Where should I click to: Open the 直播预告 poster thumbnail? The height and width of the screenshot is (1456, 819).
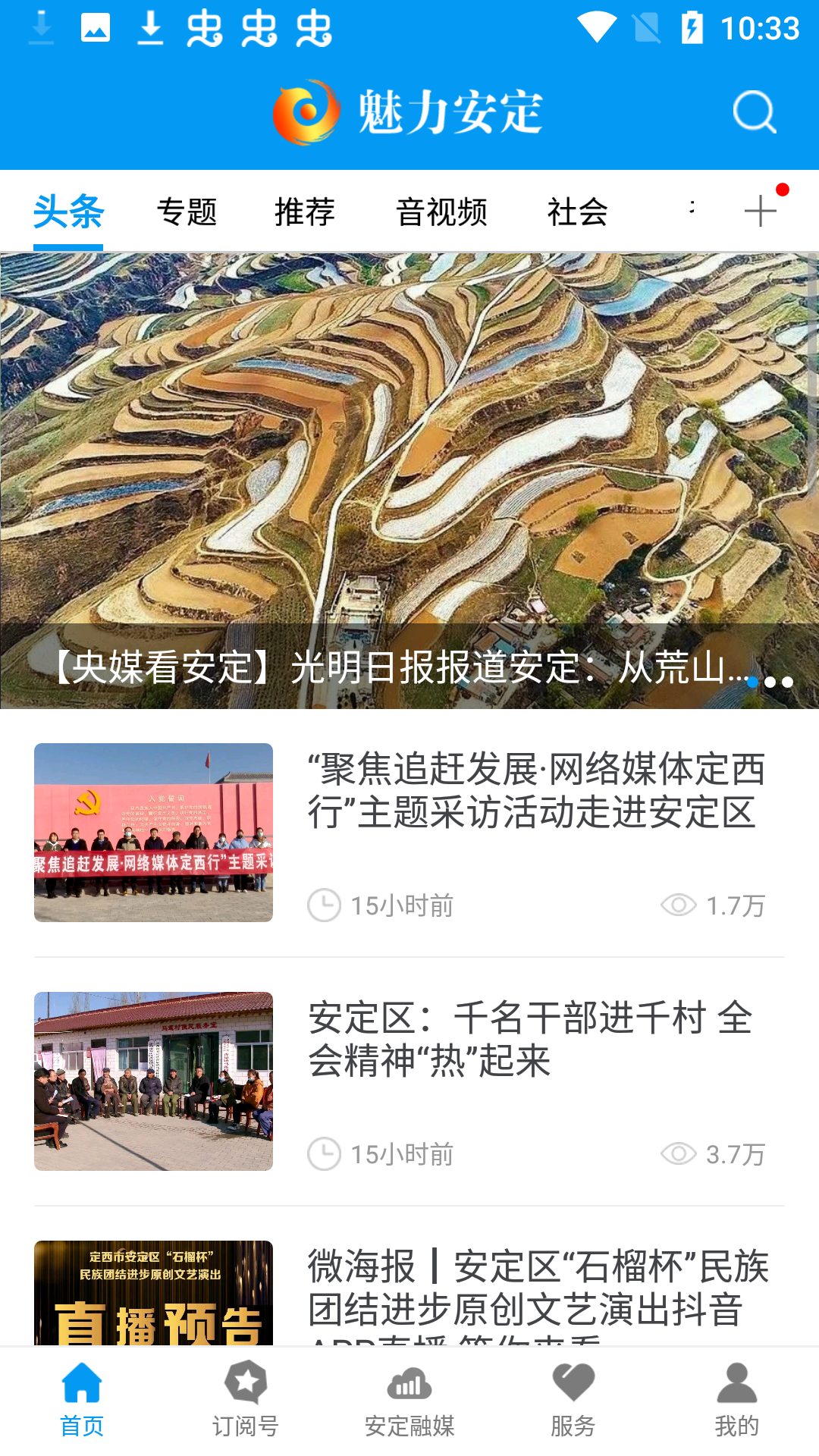click(x=152, y=1289)
